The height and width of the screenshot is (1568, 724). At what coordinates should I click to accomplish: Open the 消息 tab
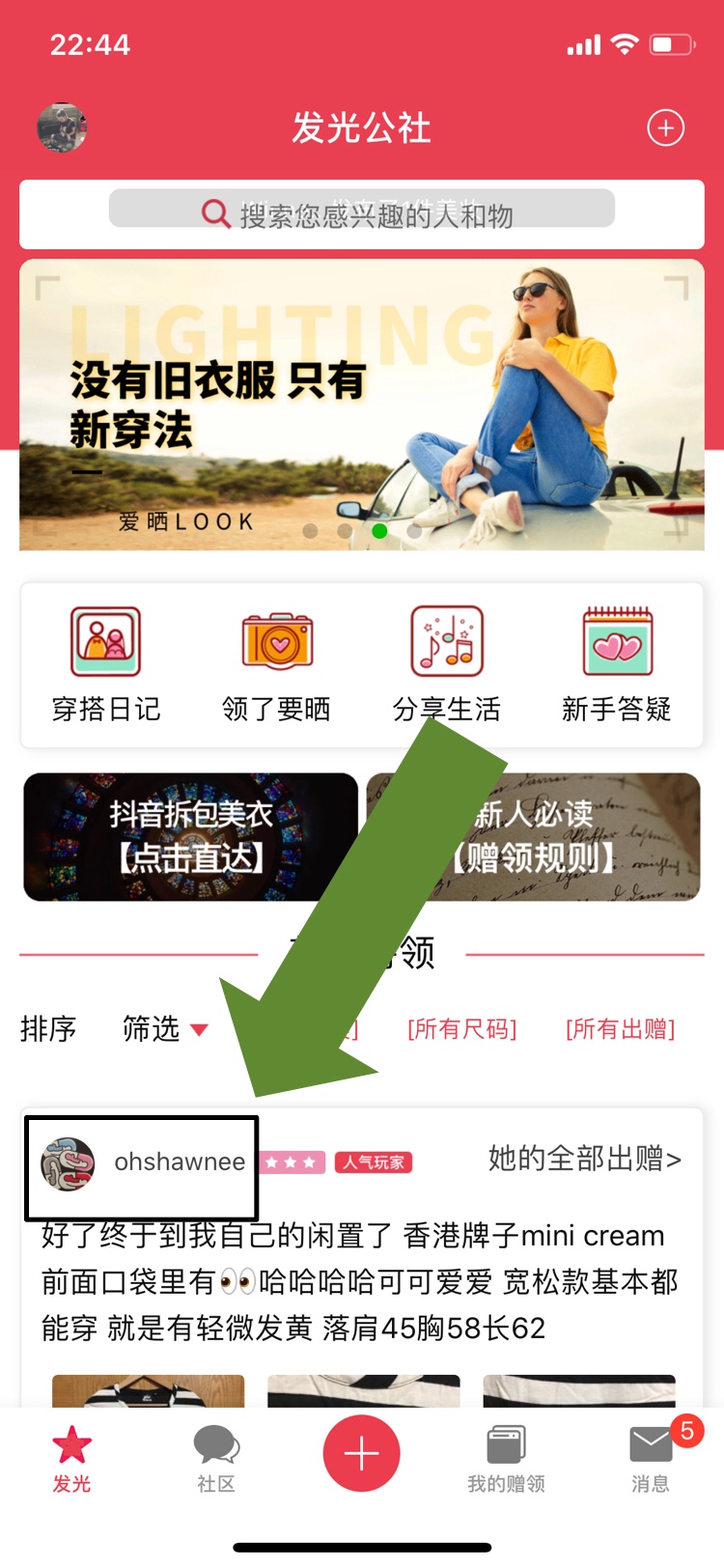651,1459
